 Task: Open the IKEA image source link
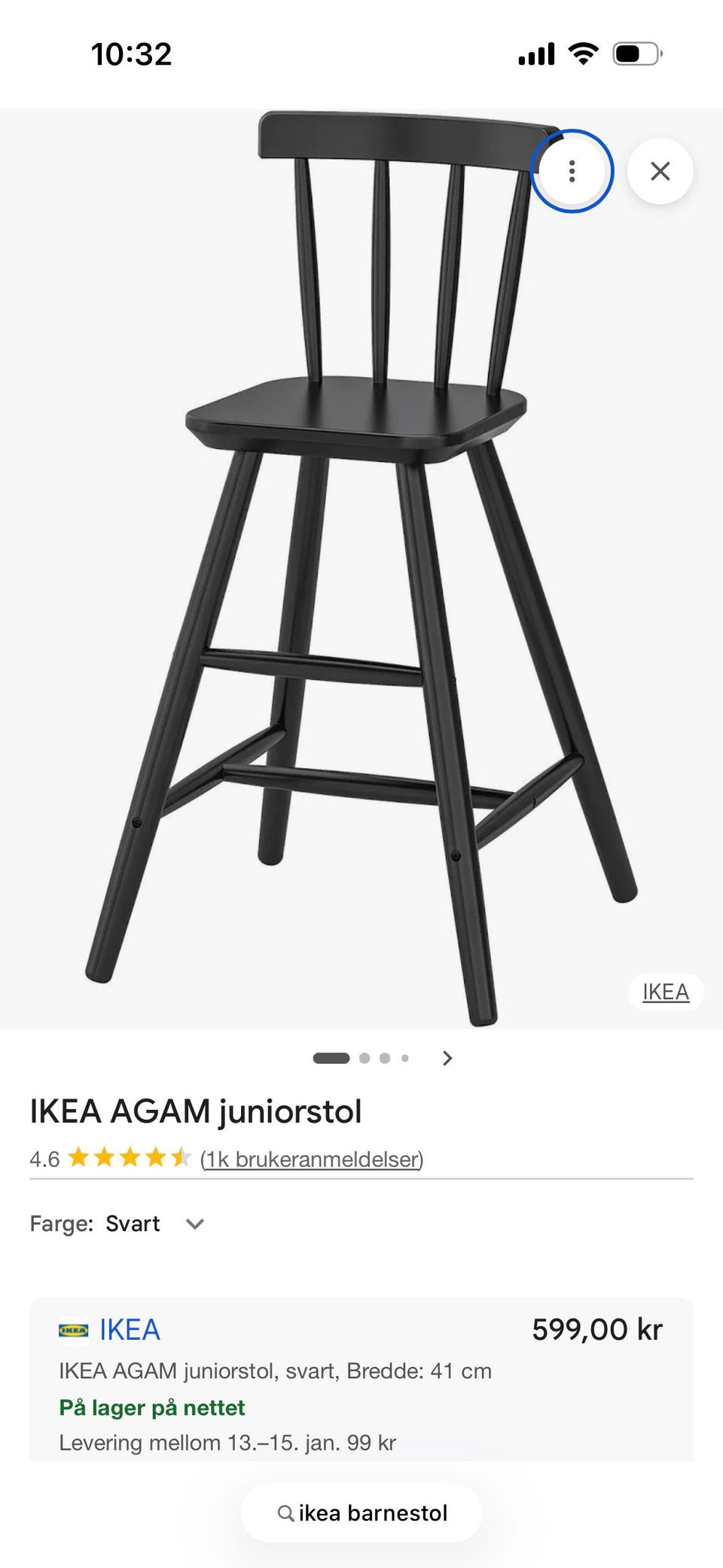(665, 992)
